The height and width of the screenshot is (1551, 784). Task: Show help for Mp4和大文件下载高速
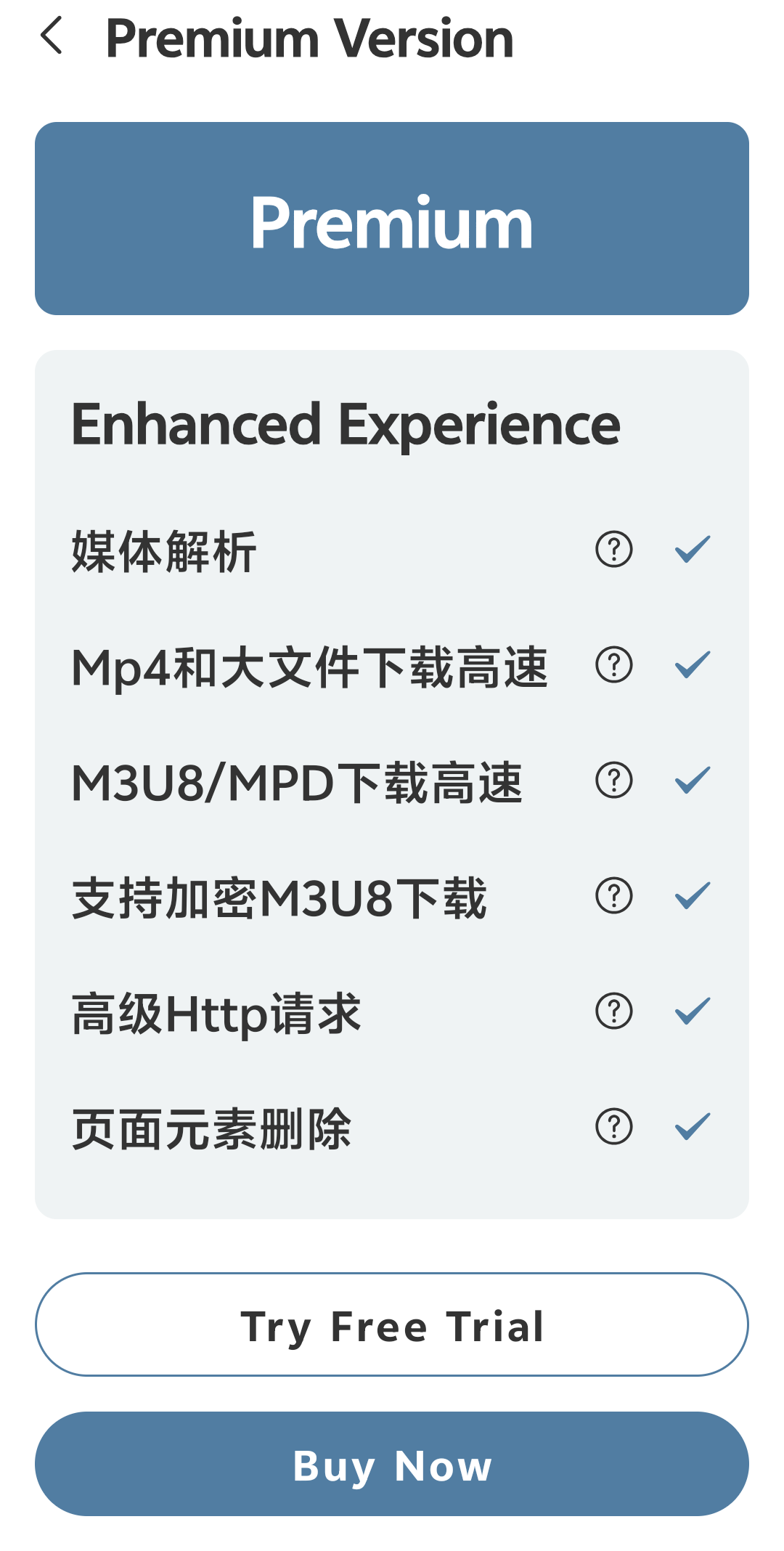[x=614, y=664]
